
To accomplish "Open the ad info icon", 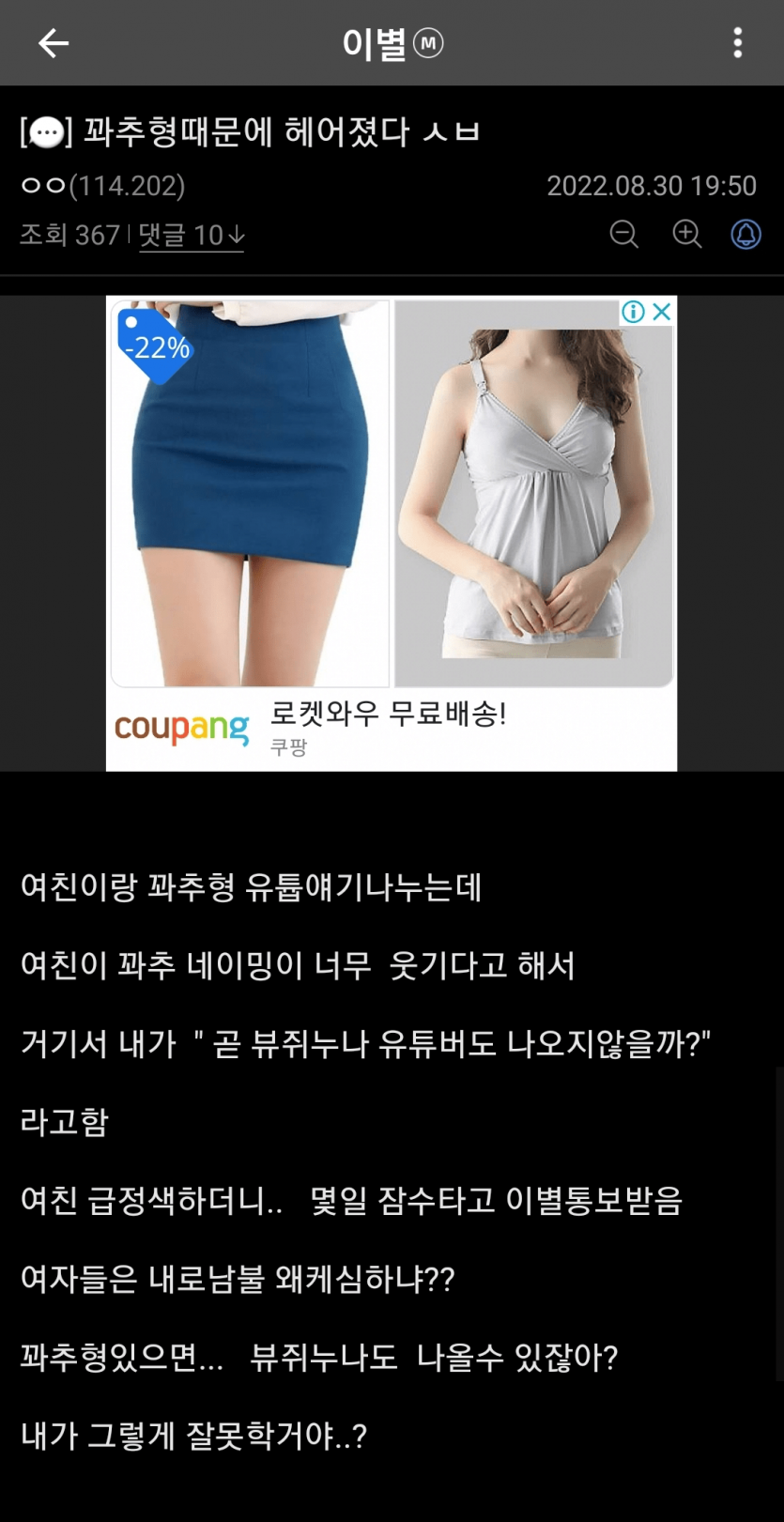I will [634, 312].
